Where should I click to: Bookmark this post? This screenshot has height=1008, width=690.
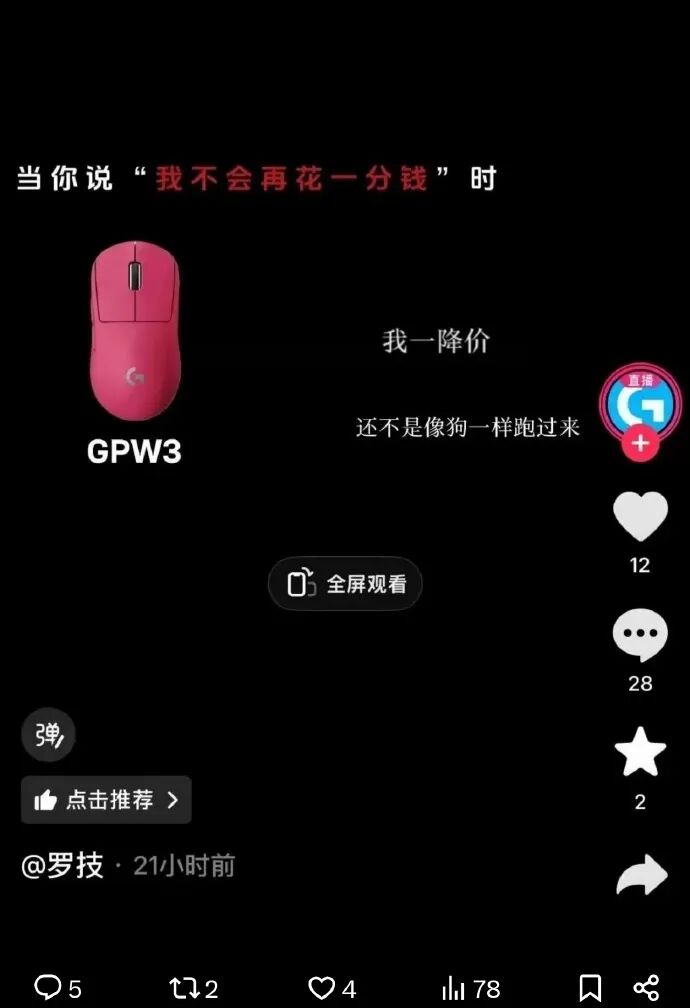590,988
